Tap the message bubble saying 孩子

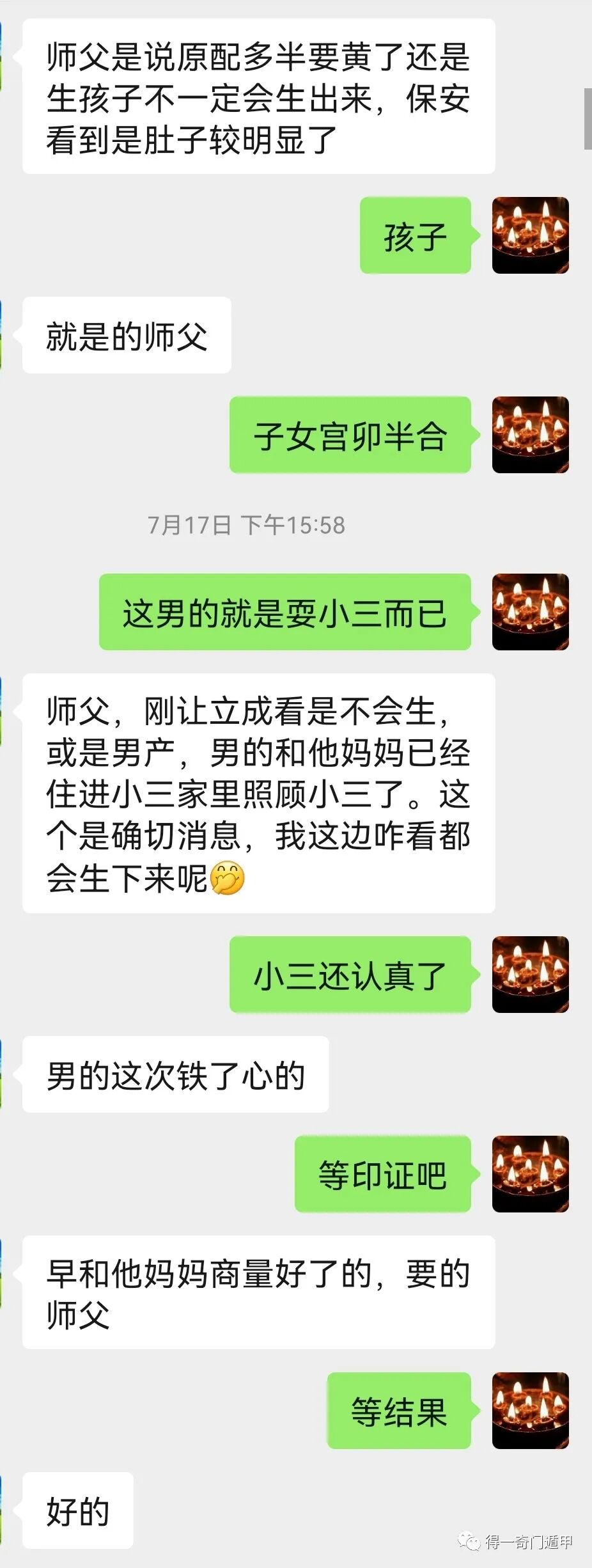point(414,238)
